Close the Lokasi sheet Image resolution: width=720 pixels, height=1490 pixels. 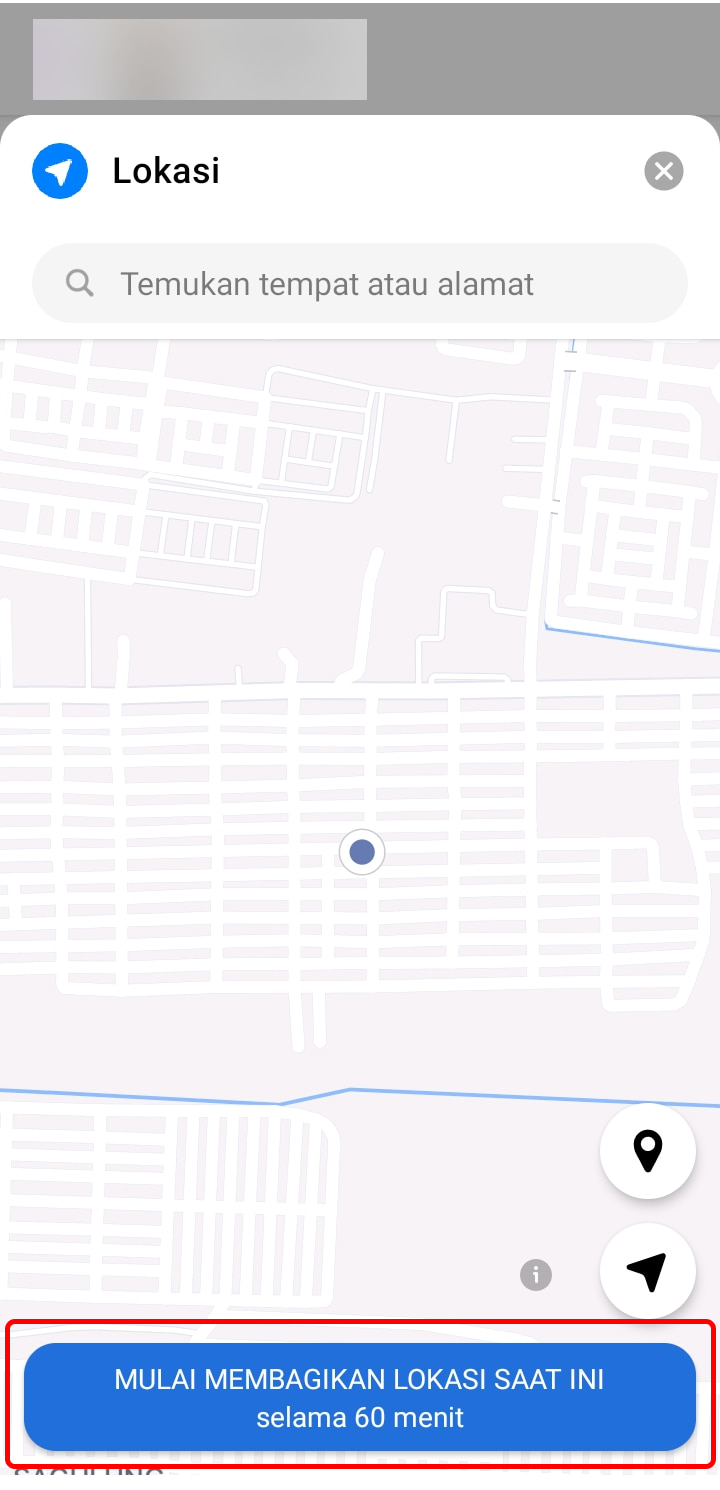click(663, 171)
